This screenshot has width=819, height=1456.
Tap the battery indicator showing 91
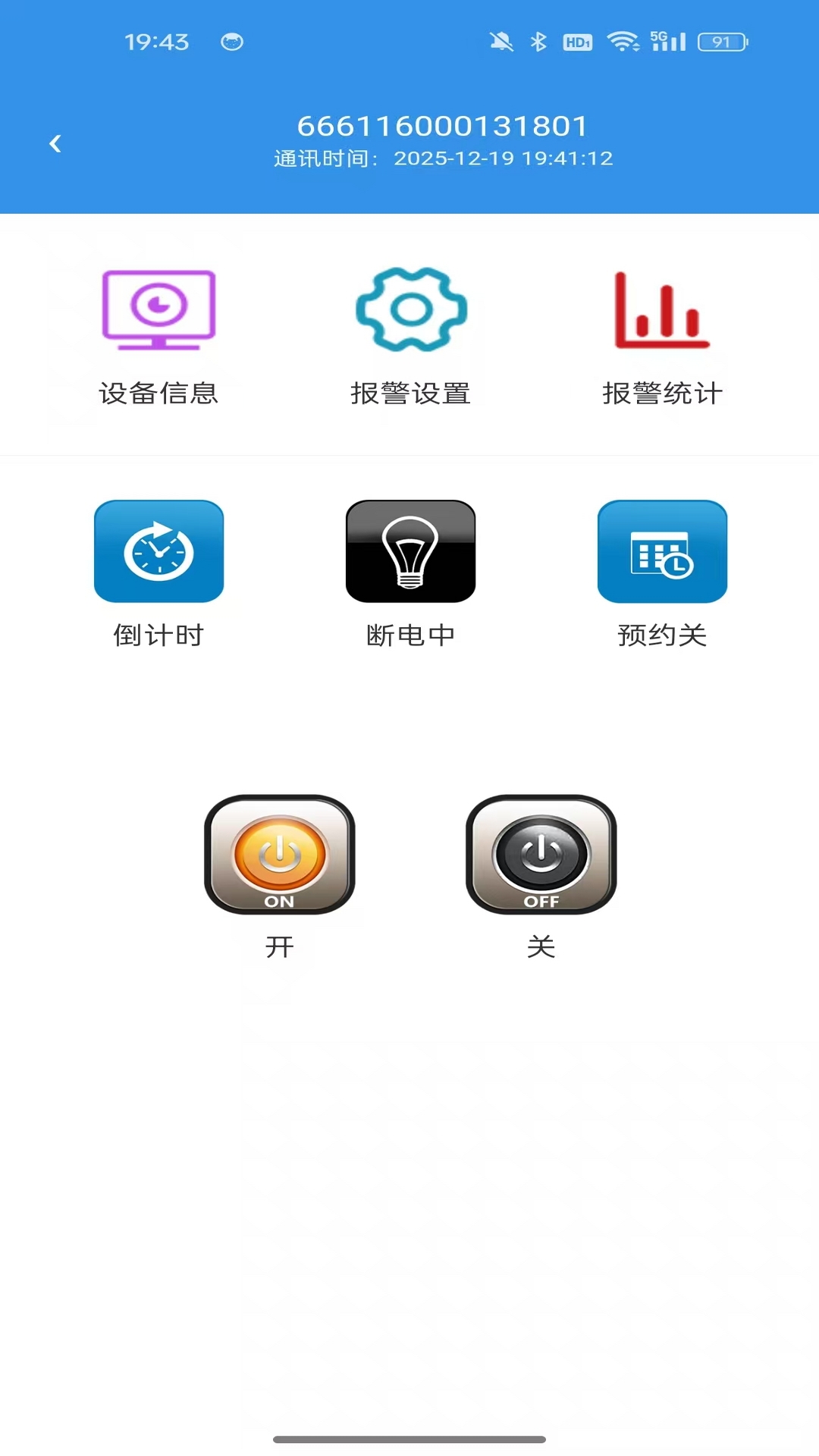[719, 42]
